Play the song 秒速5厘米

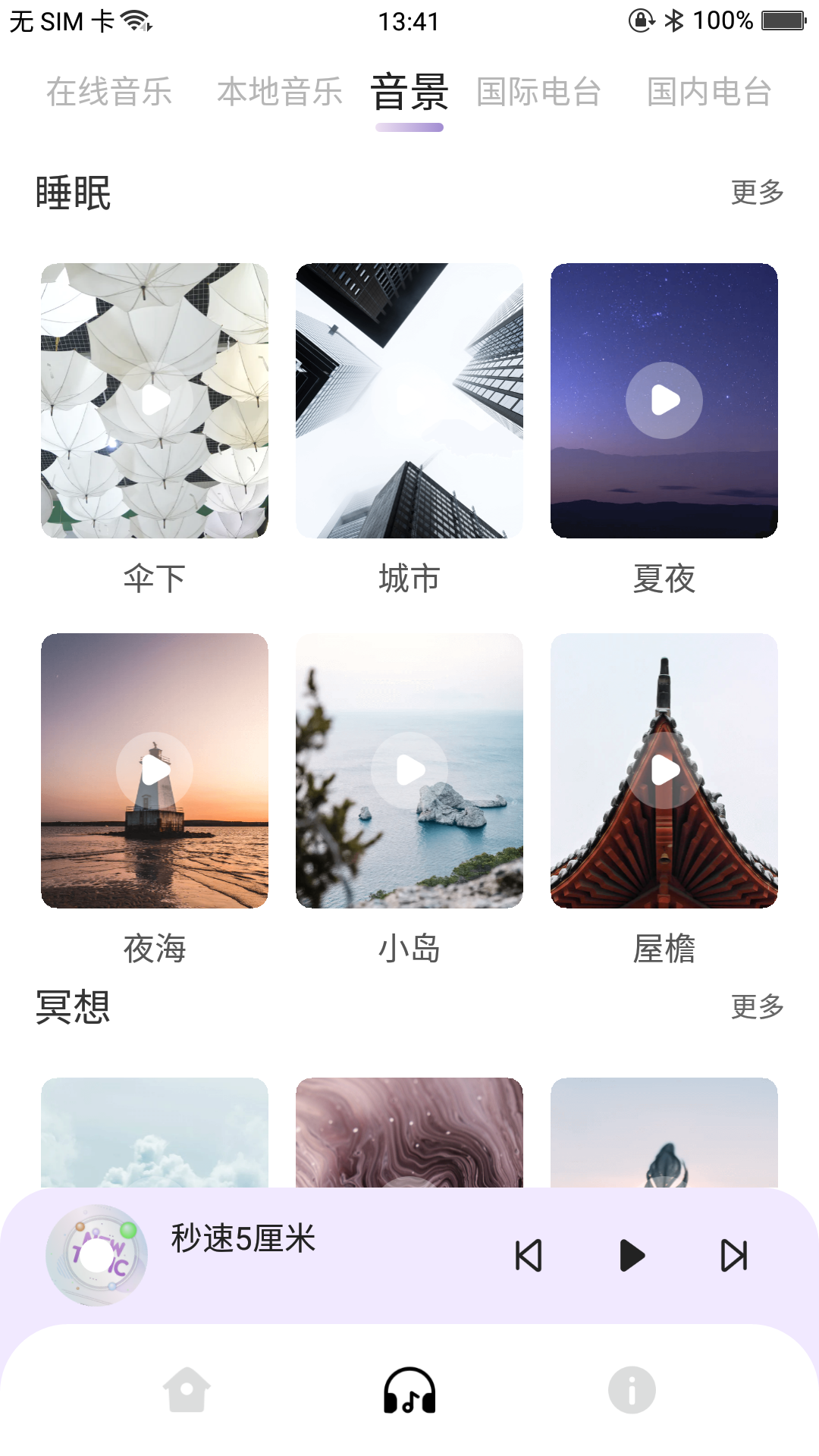pos(632,1256)
